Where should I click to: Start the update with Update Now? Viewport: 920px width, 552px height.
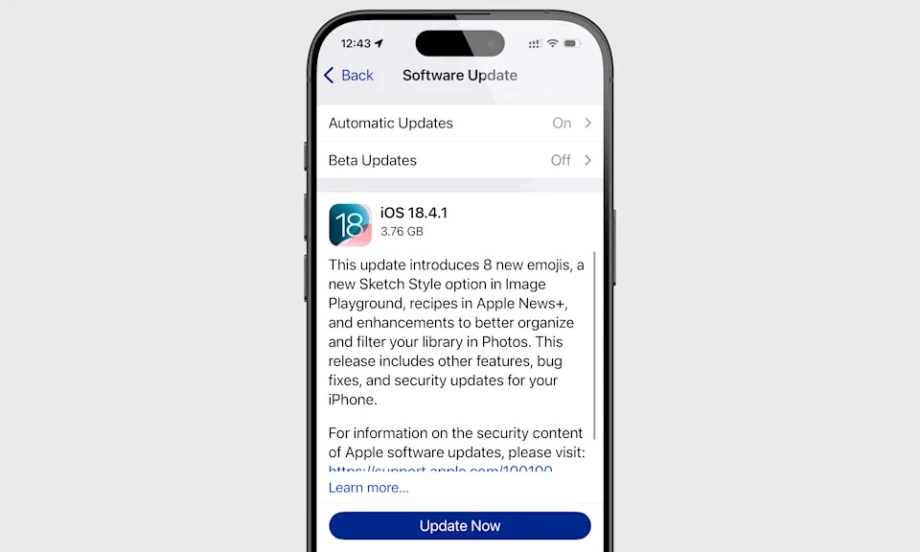[460, 526]
